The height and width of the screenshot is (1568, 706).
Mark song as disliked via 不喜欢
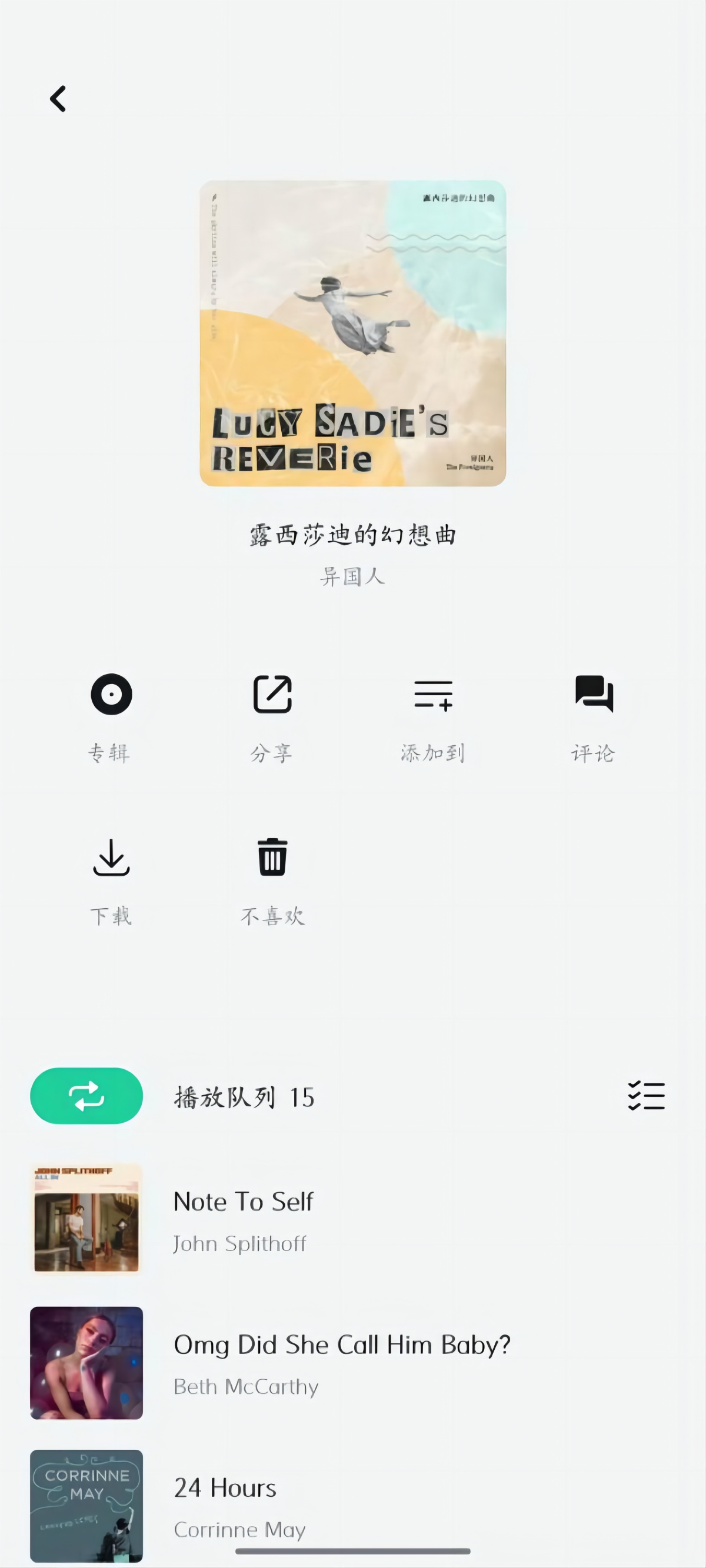point(272,879)
